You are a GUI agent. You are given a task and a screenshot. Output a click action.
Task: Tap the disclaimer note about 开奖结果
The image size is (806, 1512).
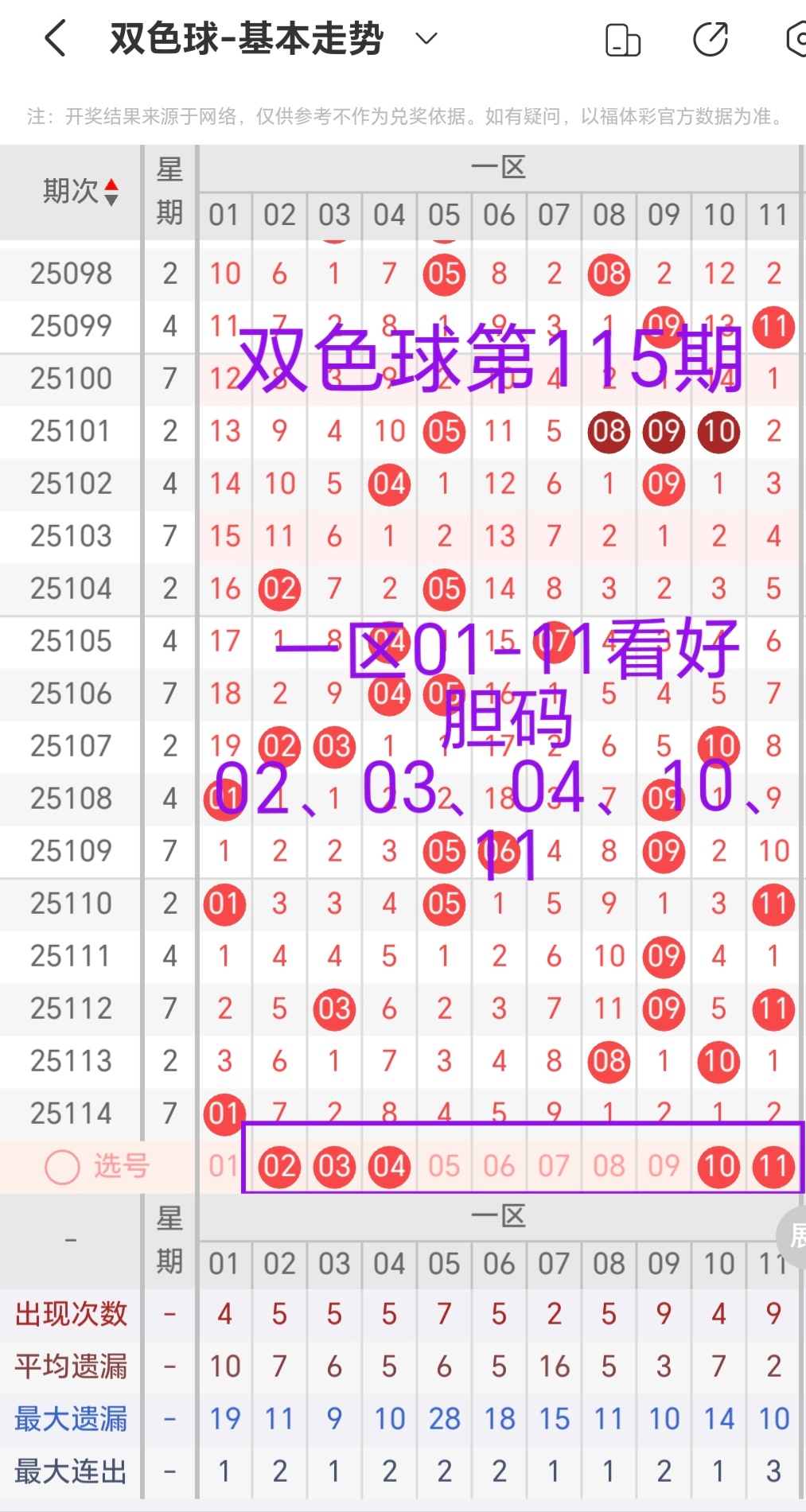pos(403,118)
